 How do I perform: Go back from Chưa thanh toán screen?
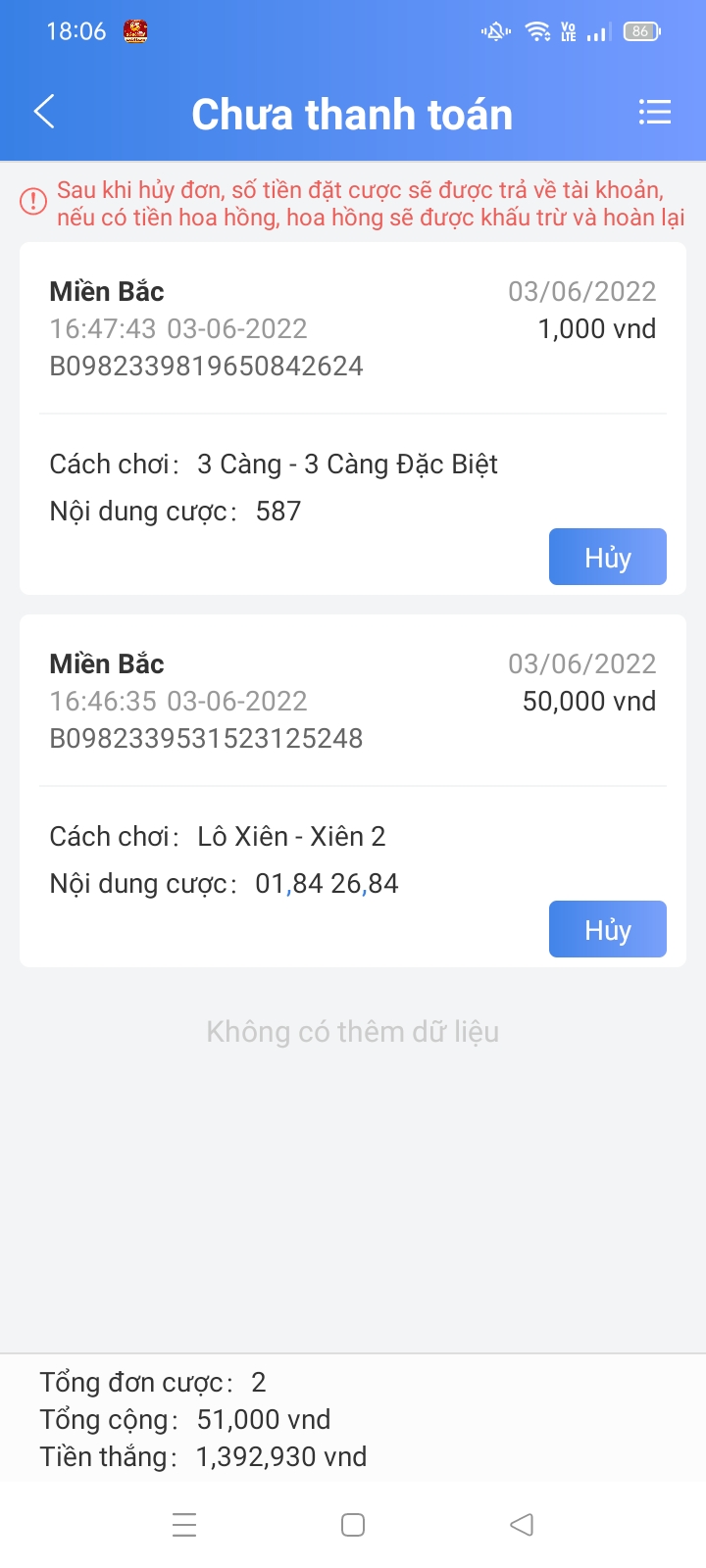click(44, 113)
